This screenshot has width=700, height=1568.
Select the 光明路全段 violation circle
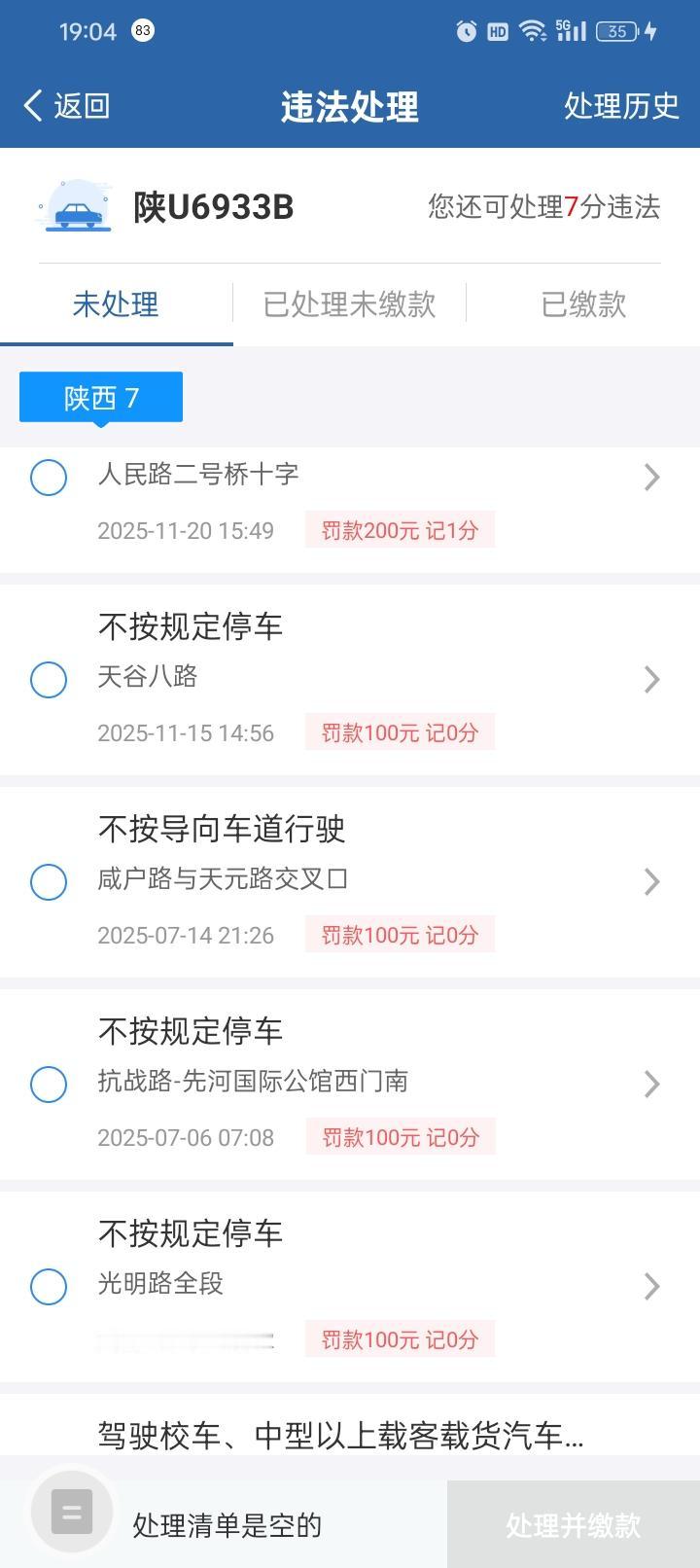[x=49, y=1287]
